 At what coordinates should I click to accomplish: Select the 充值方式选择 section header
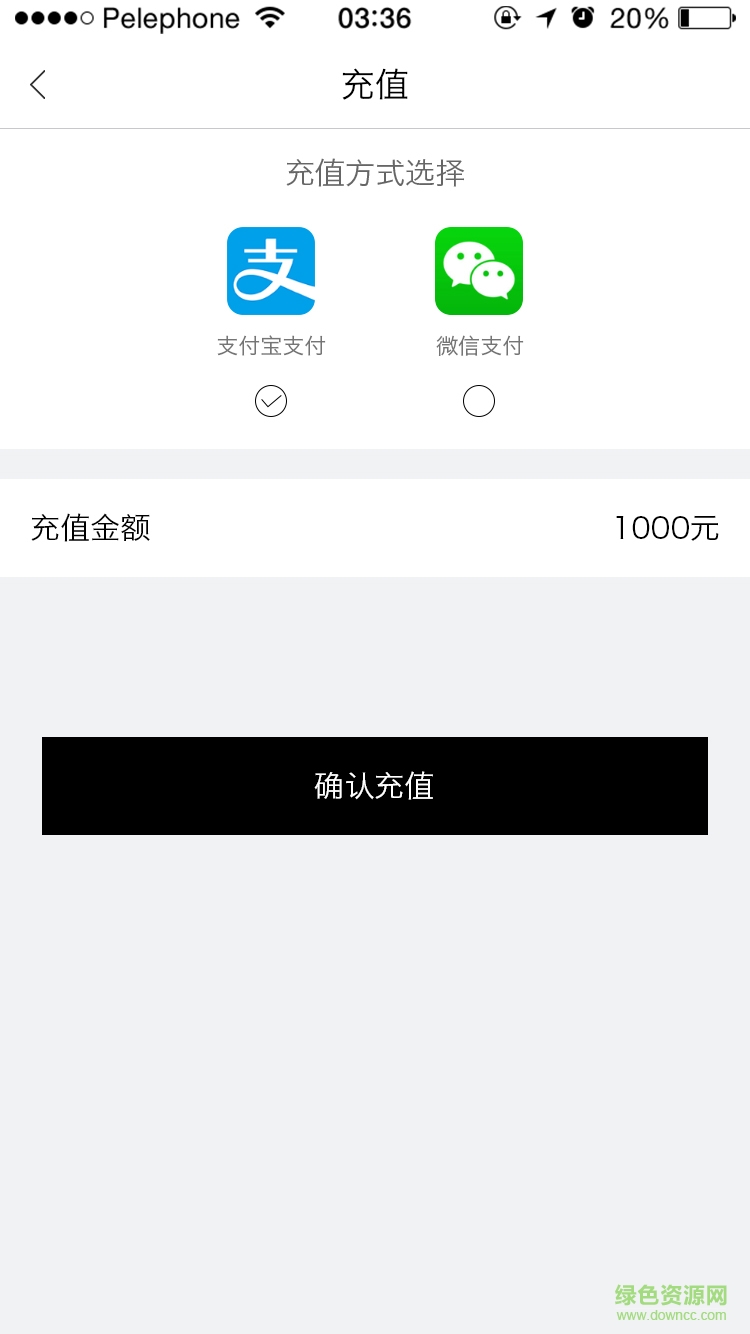point(375,173)
